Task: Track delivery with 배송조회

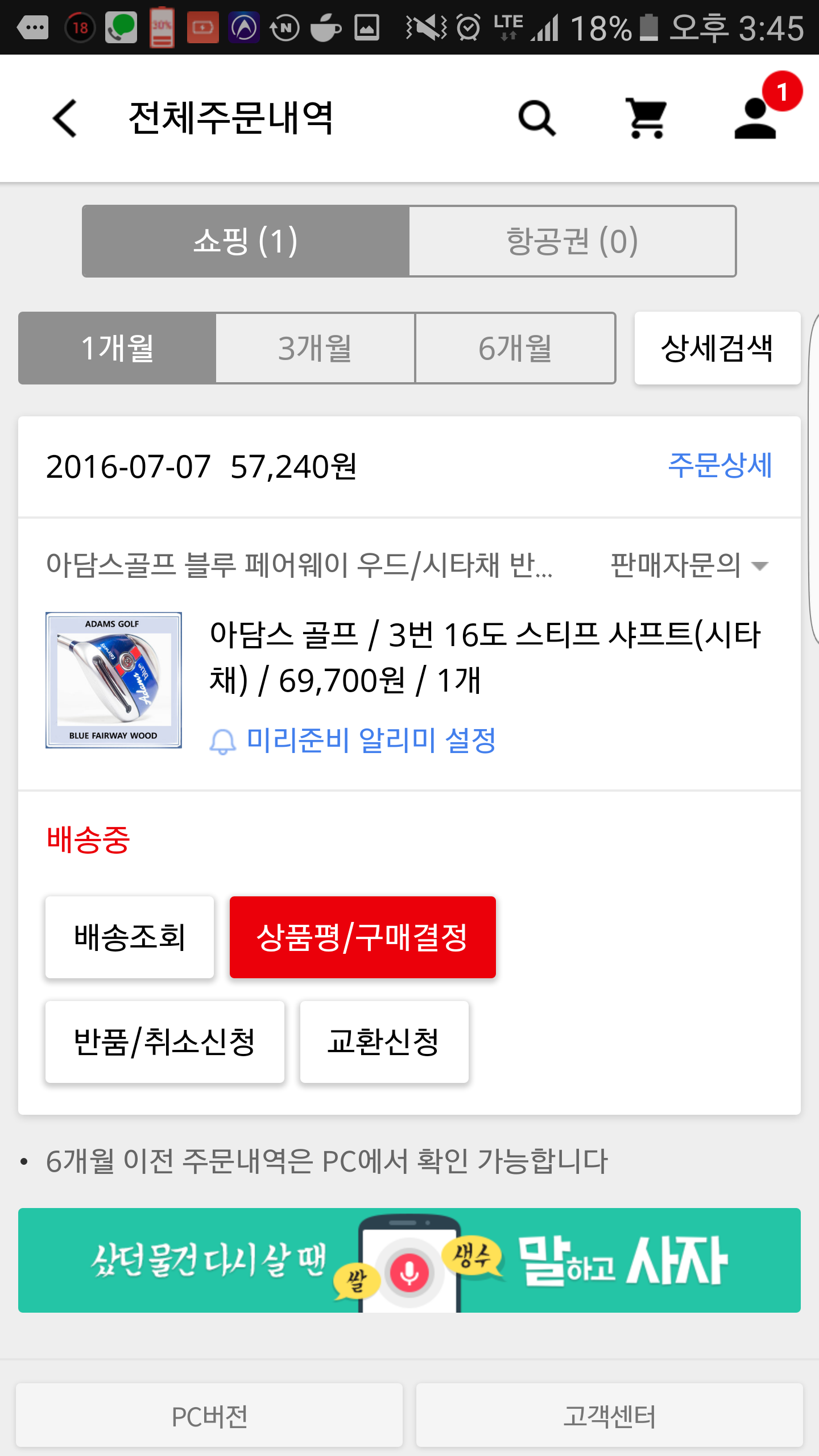Action: click(x=130, y=937)
